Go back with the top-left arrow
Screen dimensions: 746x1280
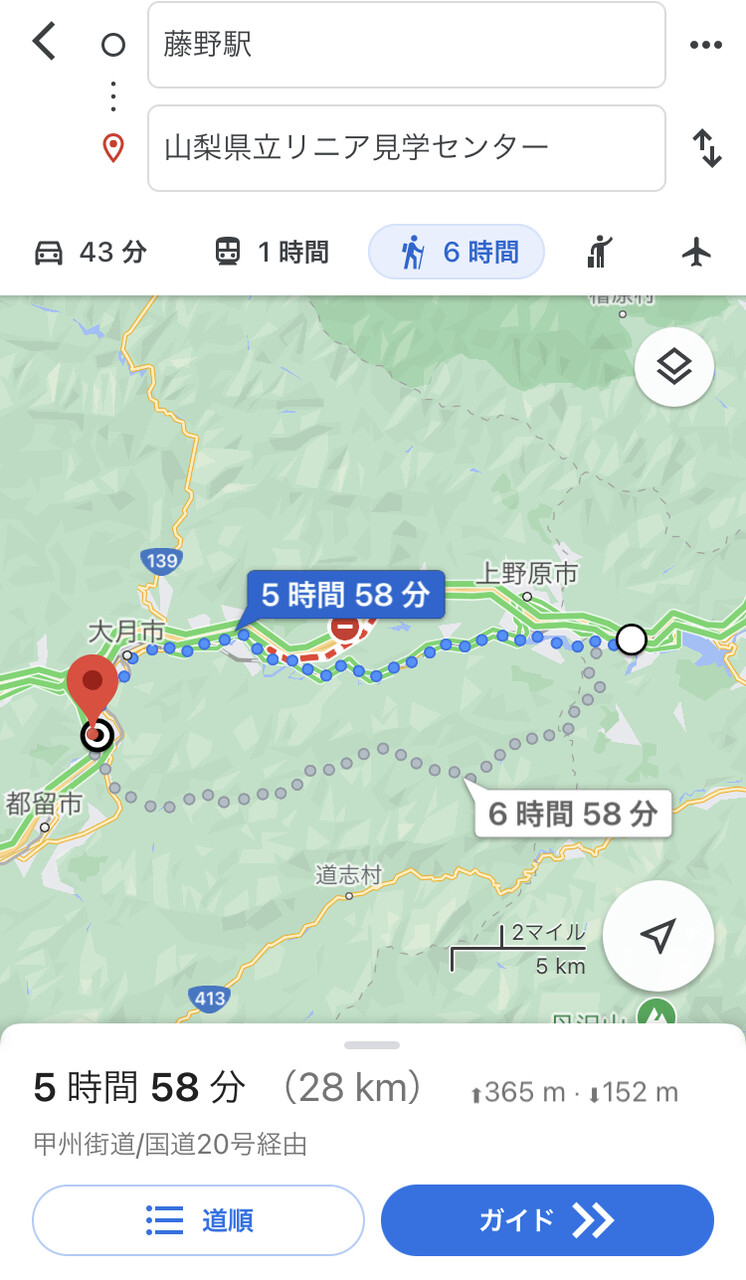[x=44, y=44]
